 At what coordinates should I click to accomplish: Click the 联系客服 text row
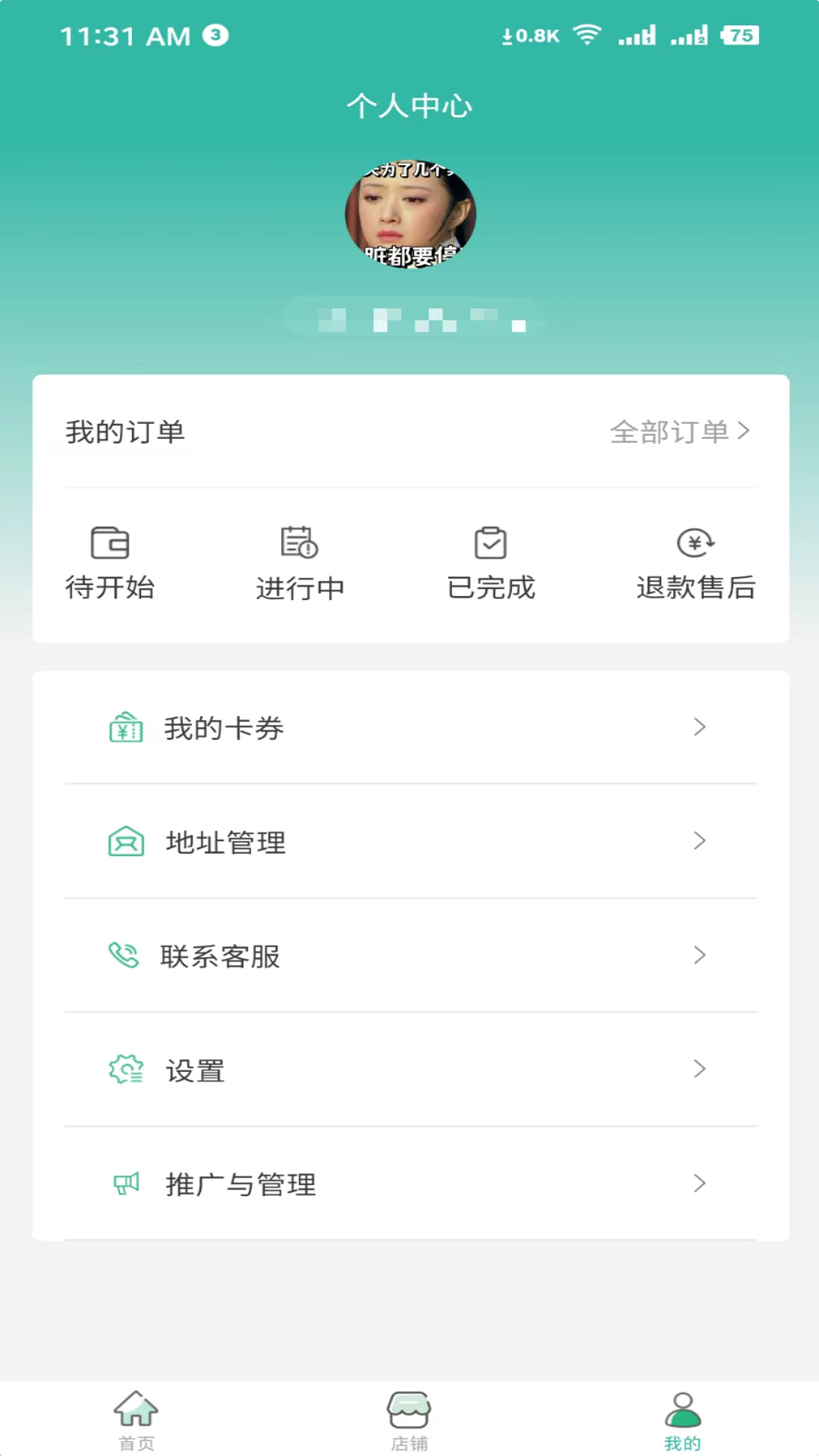click(220, 956)
